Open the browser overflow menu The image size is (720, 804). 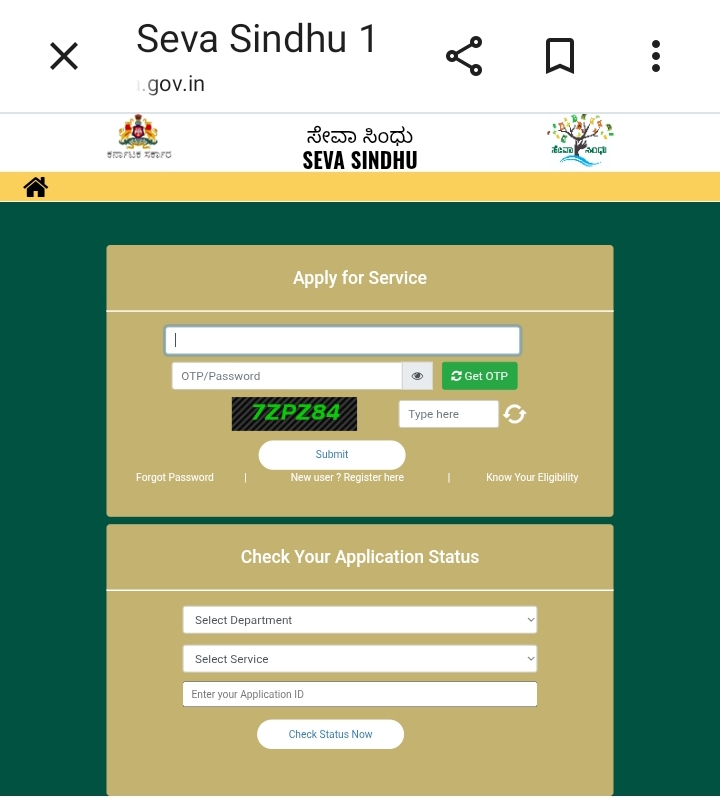click(x=656, y=56)
